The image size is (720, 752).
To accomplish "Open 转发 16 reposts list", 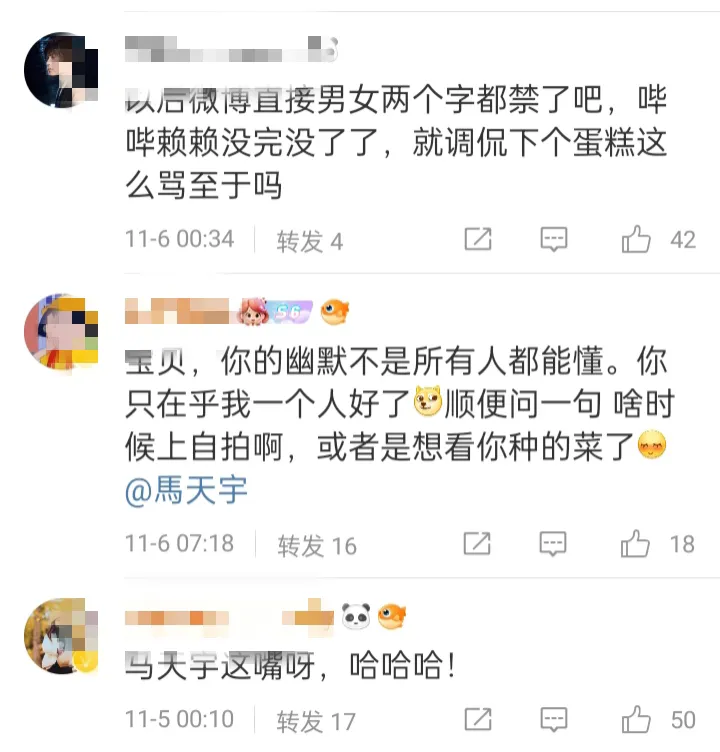I will (316, 545).
